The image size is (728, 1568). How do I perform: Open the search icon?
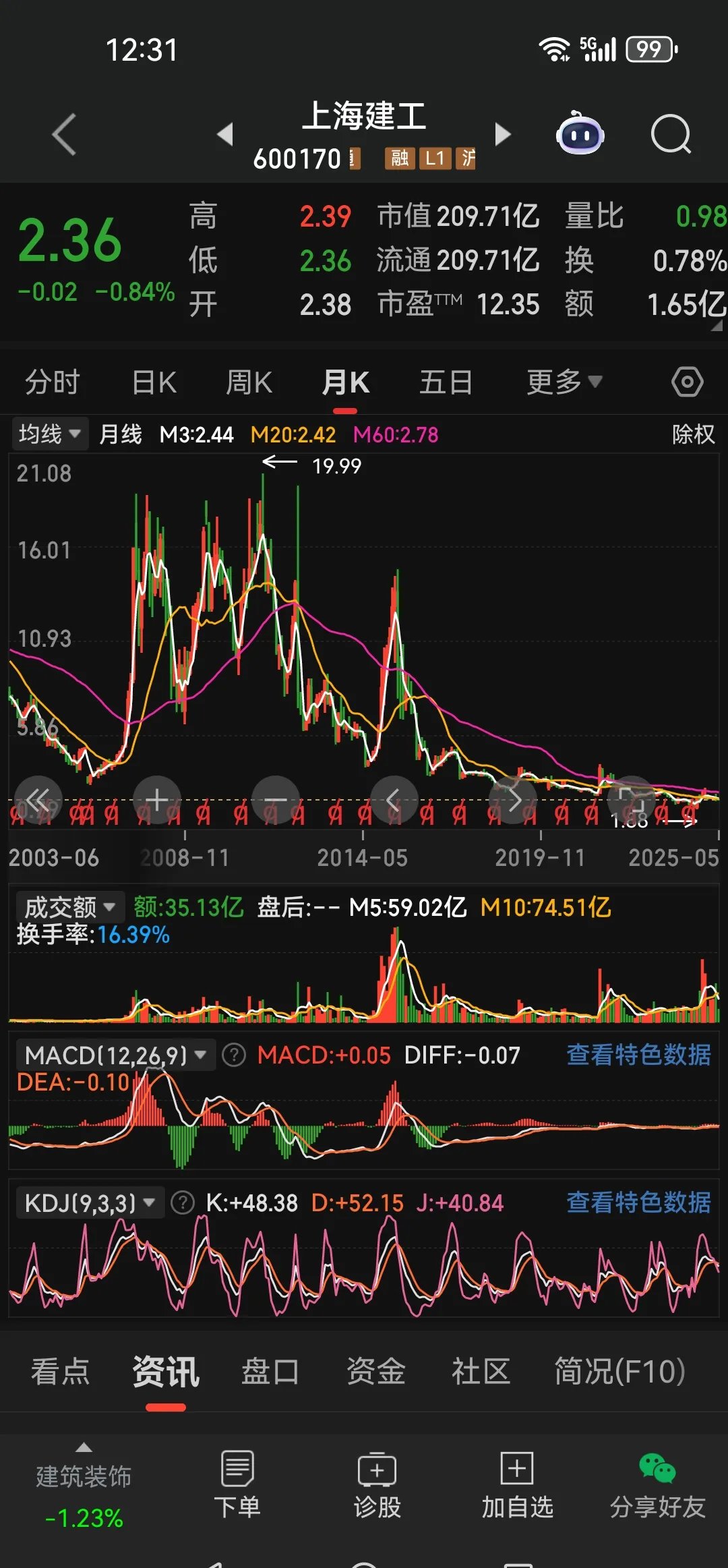670,134
